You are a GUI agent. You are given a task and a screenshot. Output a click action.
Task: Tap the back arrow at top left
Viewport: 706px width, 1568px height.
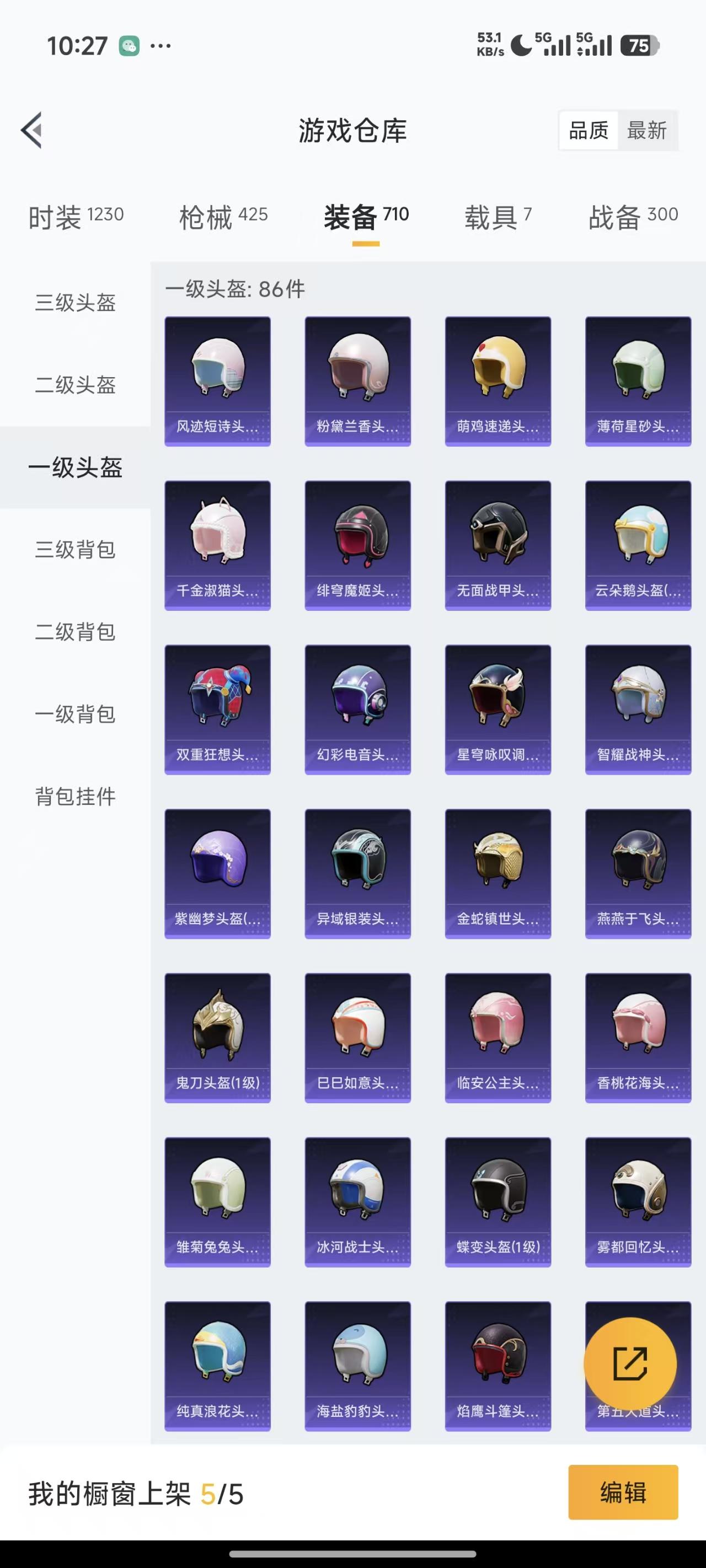[33, 131]
